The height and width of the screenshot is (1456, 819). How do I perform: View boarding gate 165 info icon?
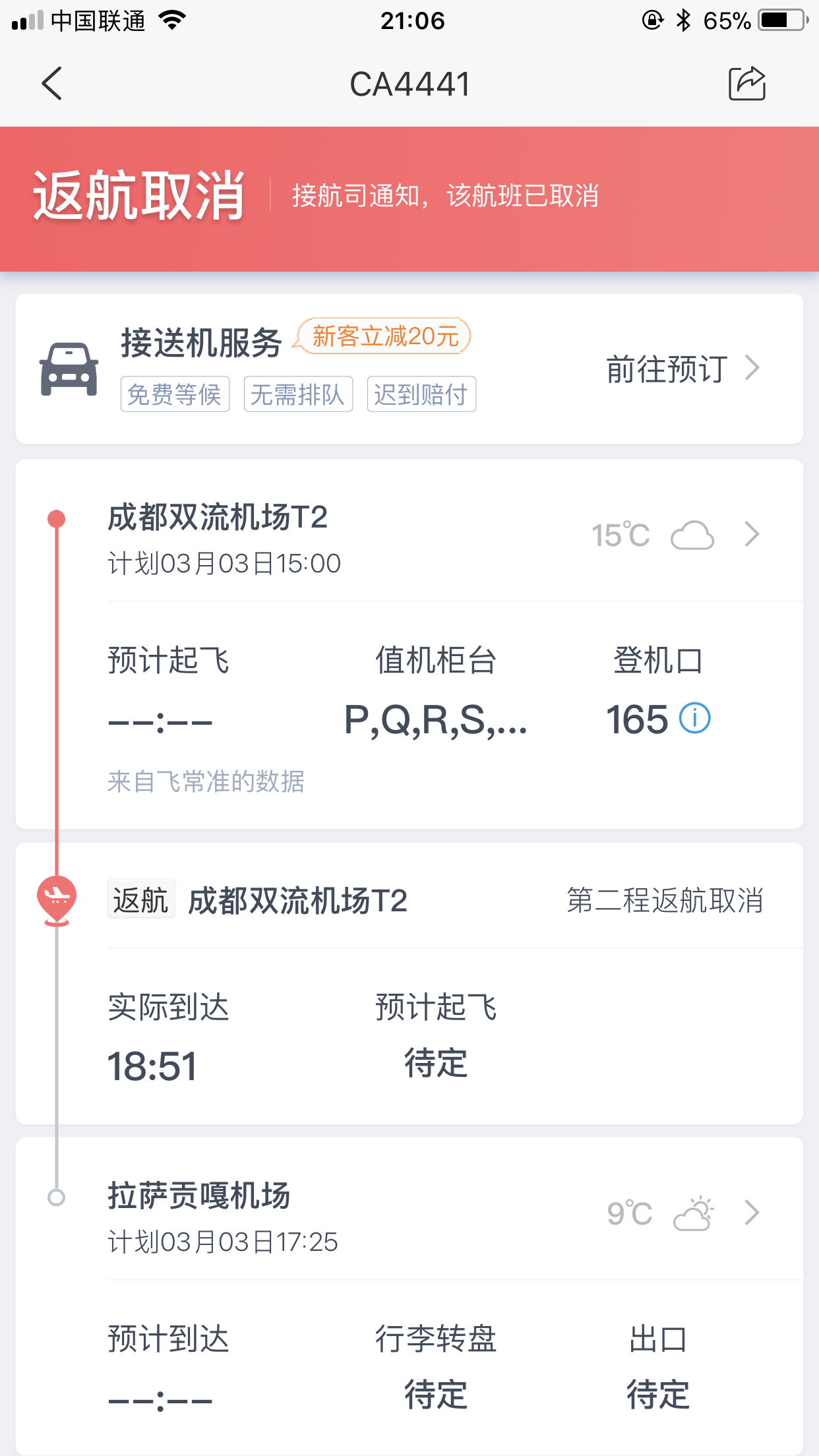[695, 718]
